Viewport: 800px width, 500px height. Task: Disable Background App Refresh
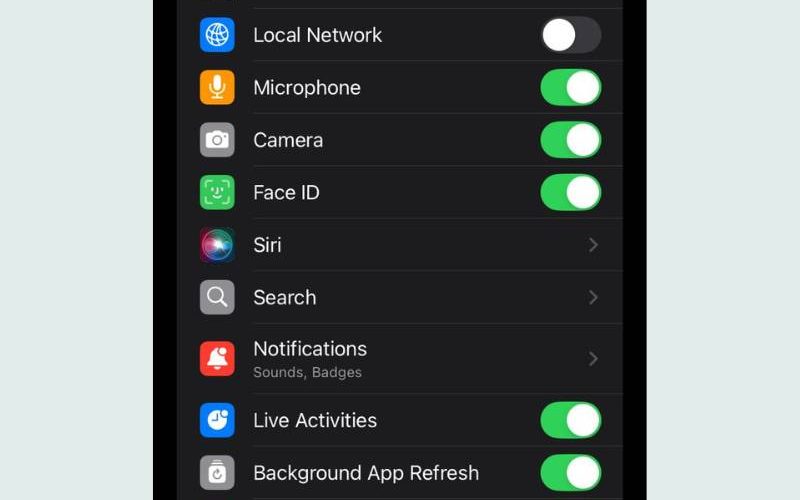pyautogui.click(x=570, y=472)
